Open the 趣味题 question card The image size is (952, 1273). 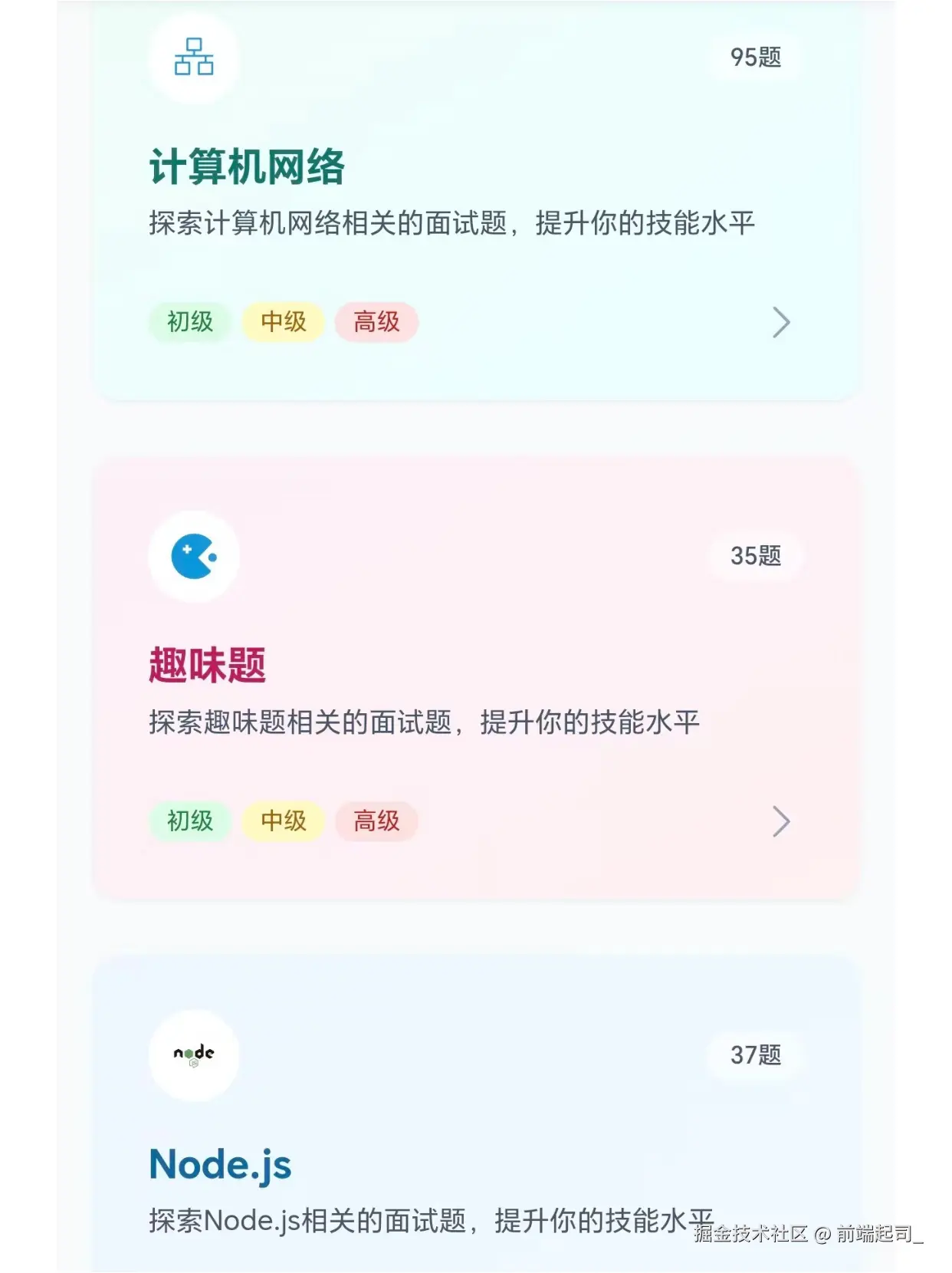point(207,665)
